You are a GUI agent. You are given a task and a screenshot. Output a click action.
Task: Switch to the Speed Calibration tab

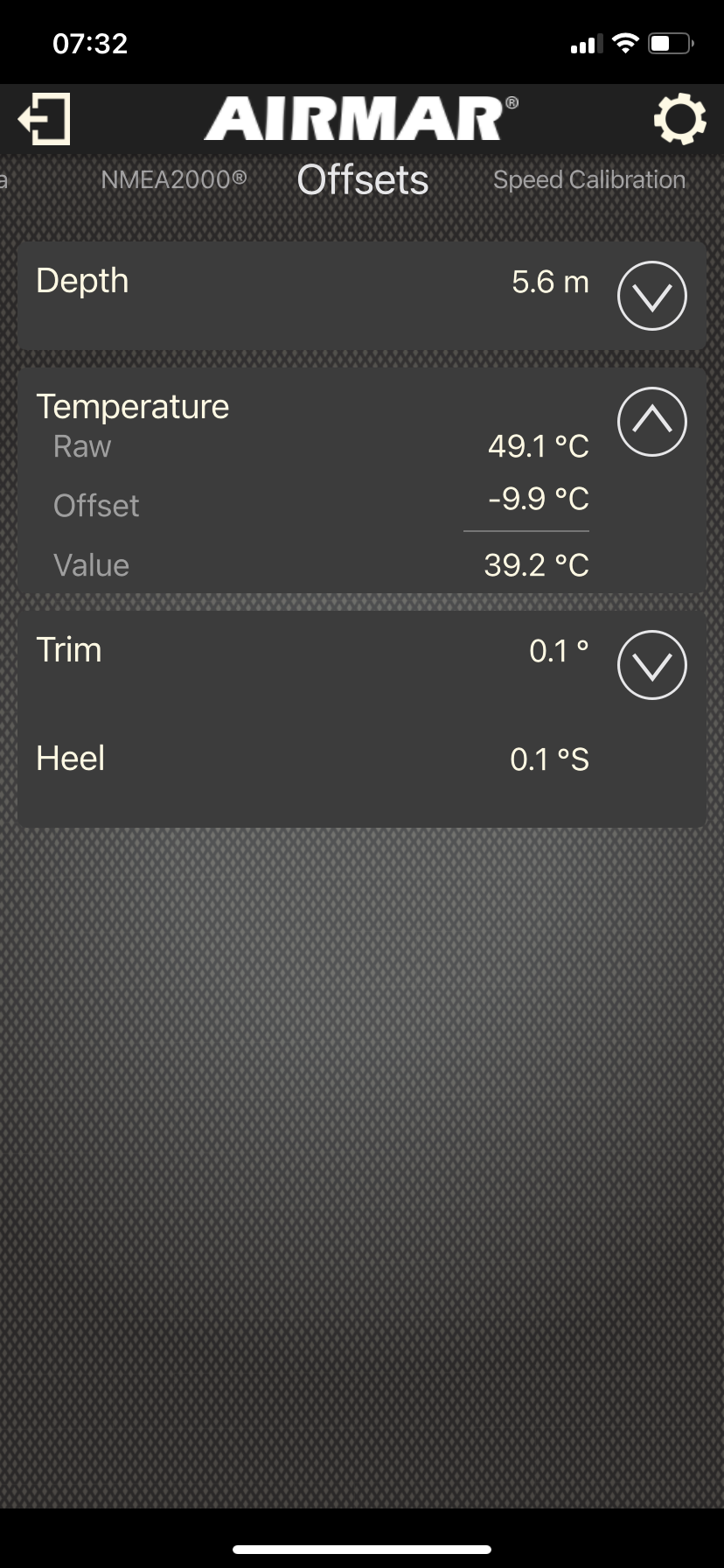tap(589, 179)
